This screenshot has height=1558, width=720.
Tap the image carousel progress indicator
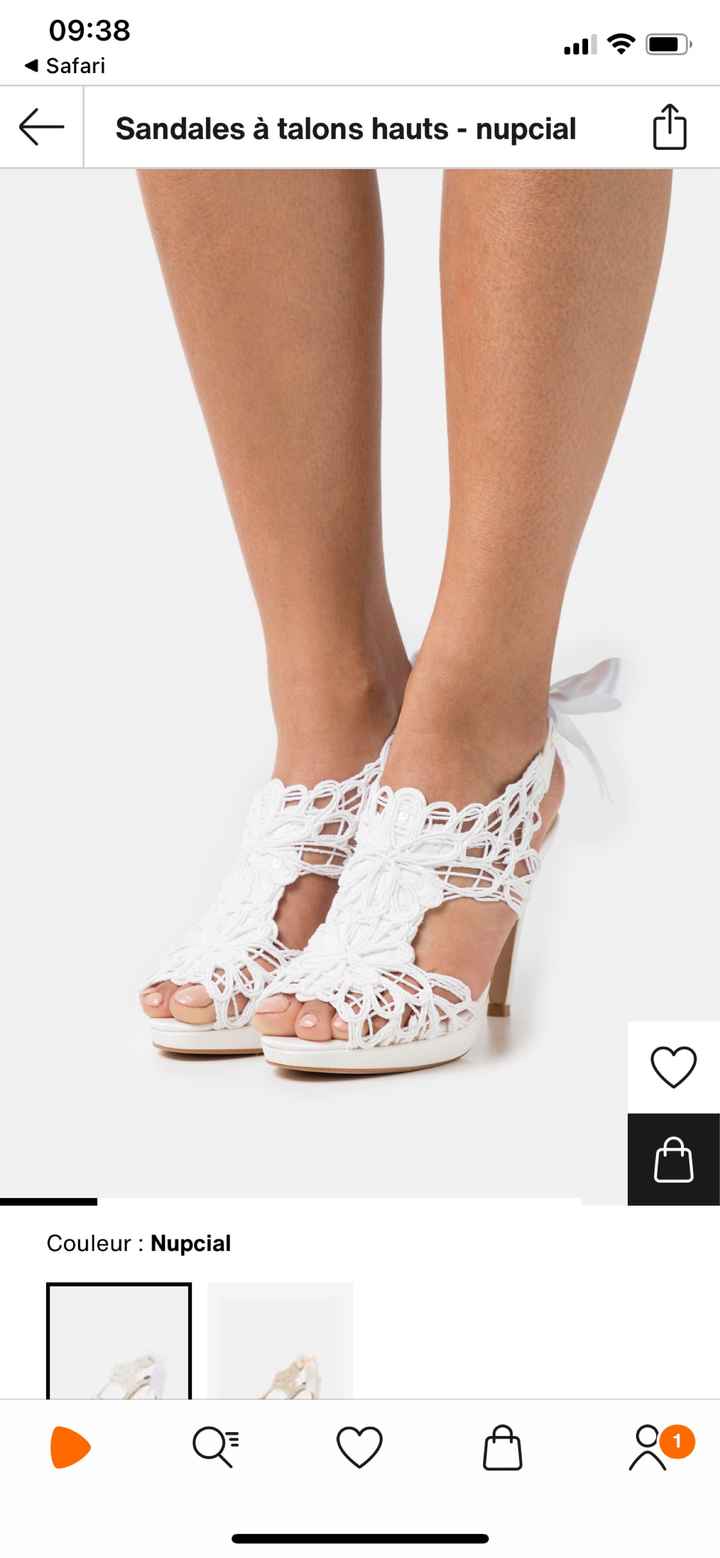tap(50, 1200)
